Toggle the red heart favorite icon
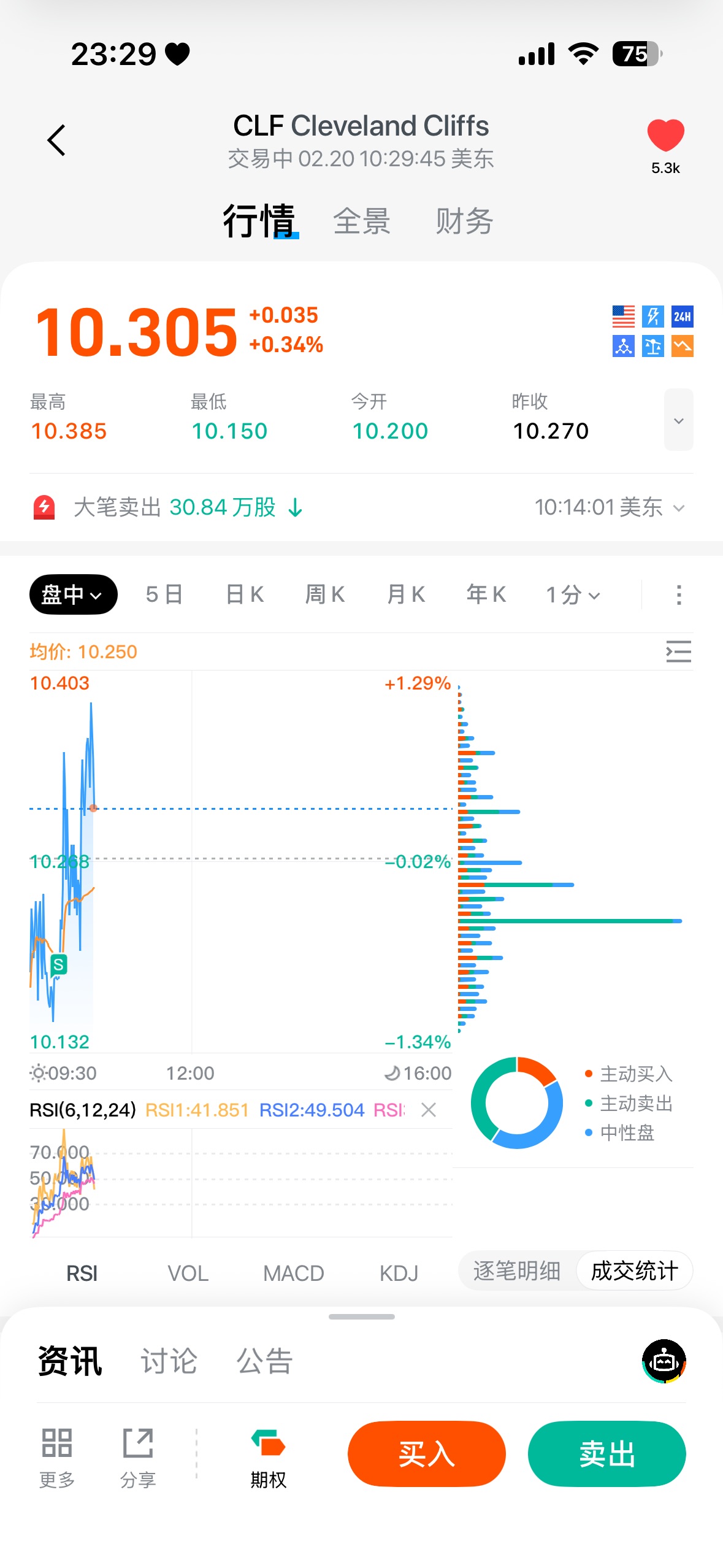Image resolution: width=723 pixels, height=1568 pixels. pyautogui.click(x=665, y=136)
